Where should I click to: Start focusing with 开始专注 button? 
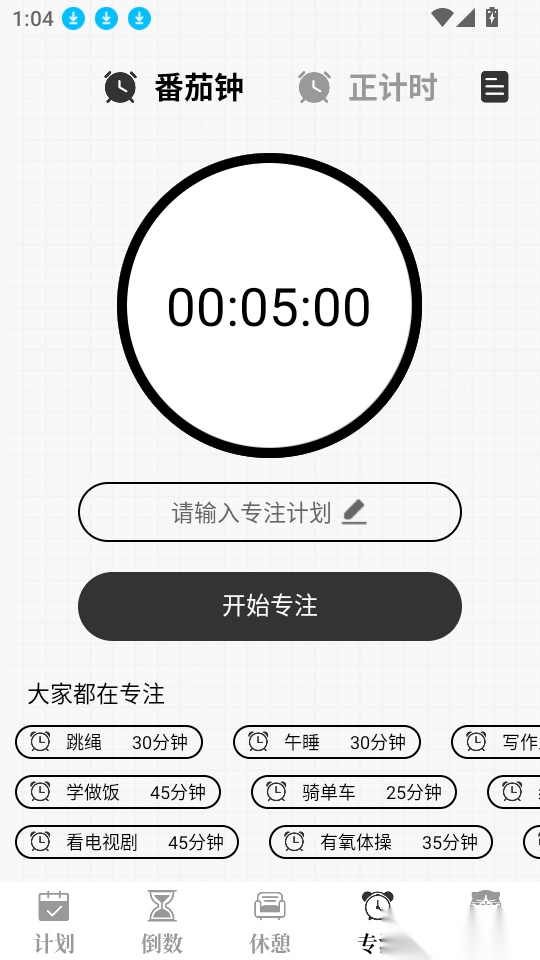[269, 606]
